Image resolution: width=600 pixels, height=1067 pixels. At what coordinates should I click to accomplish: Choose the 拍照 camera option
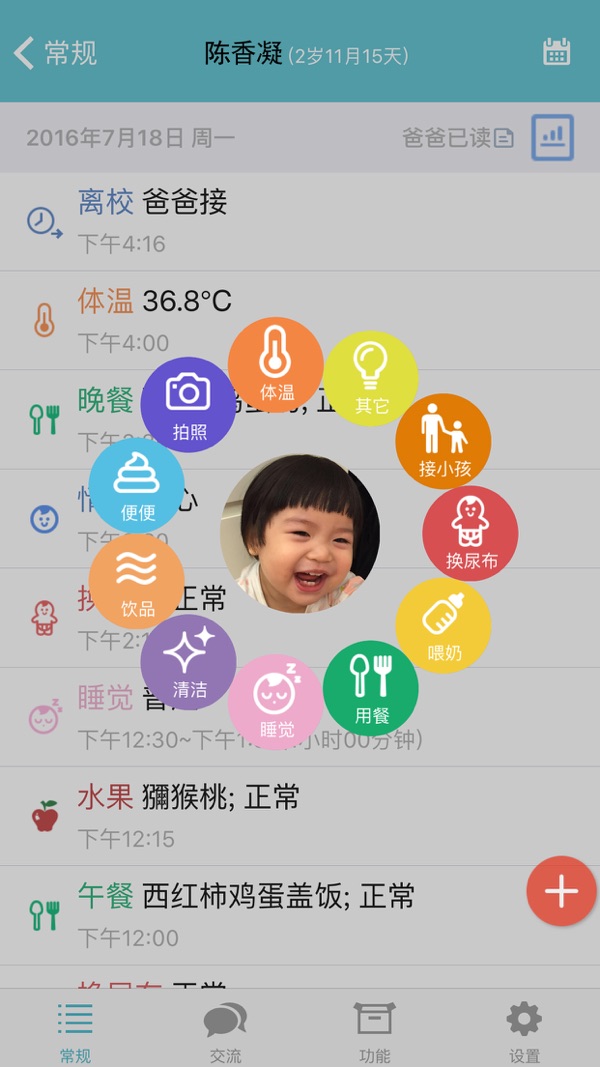(188, 405)
